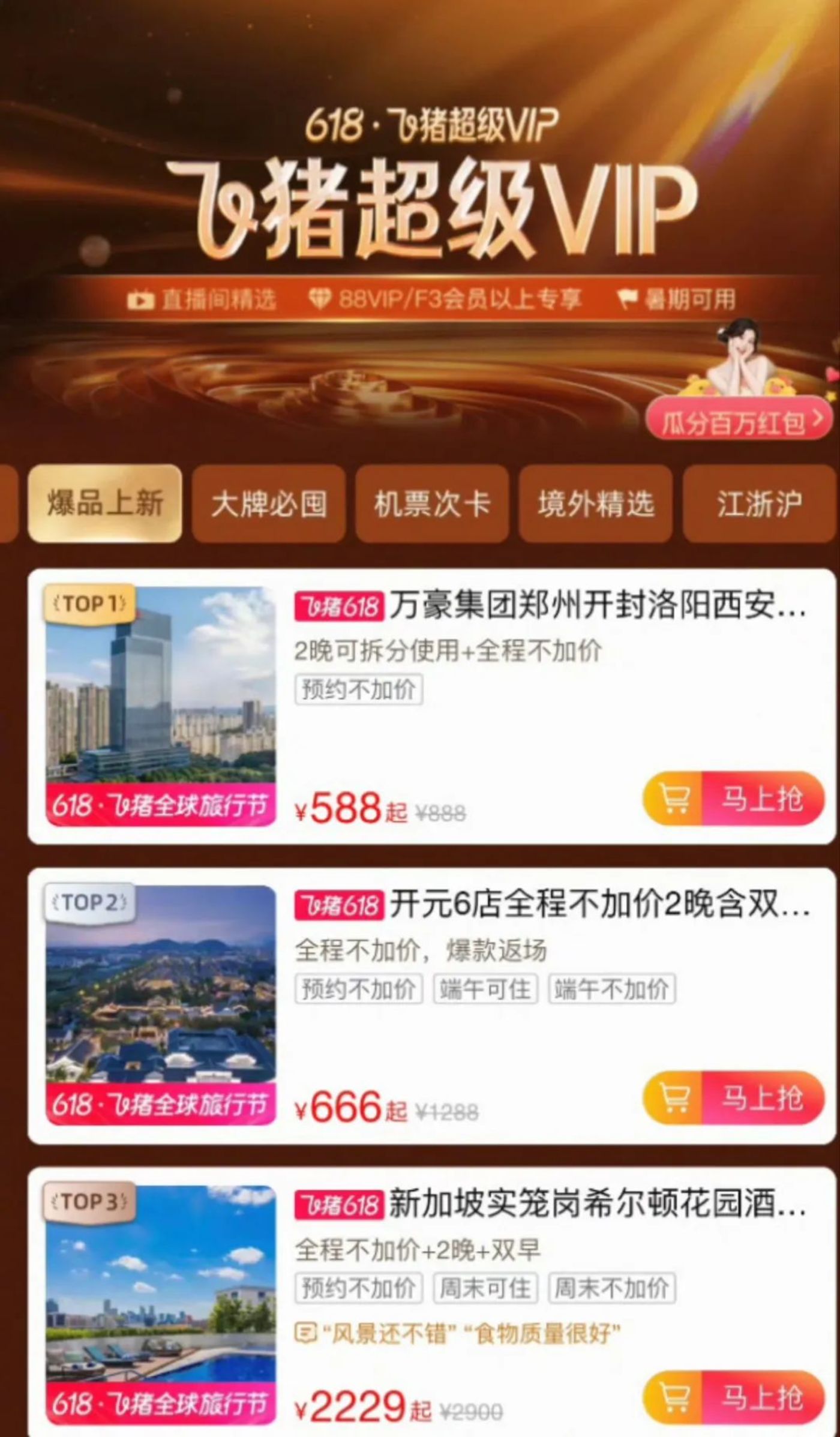The height and width of the screenshot is (1437, 840).
Task: Open the 瓜分百万红包 promotion
Action: 739,422
